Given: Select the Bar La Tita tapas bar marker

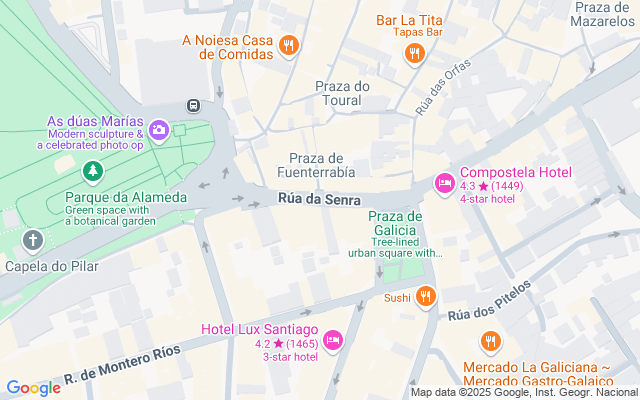Looking at the screenshot, I should 413,53.
